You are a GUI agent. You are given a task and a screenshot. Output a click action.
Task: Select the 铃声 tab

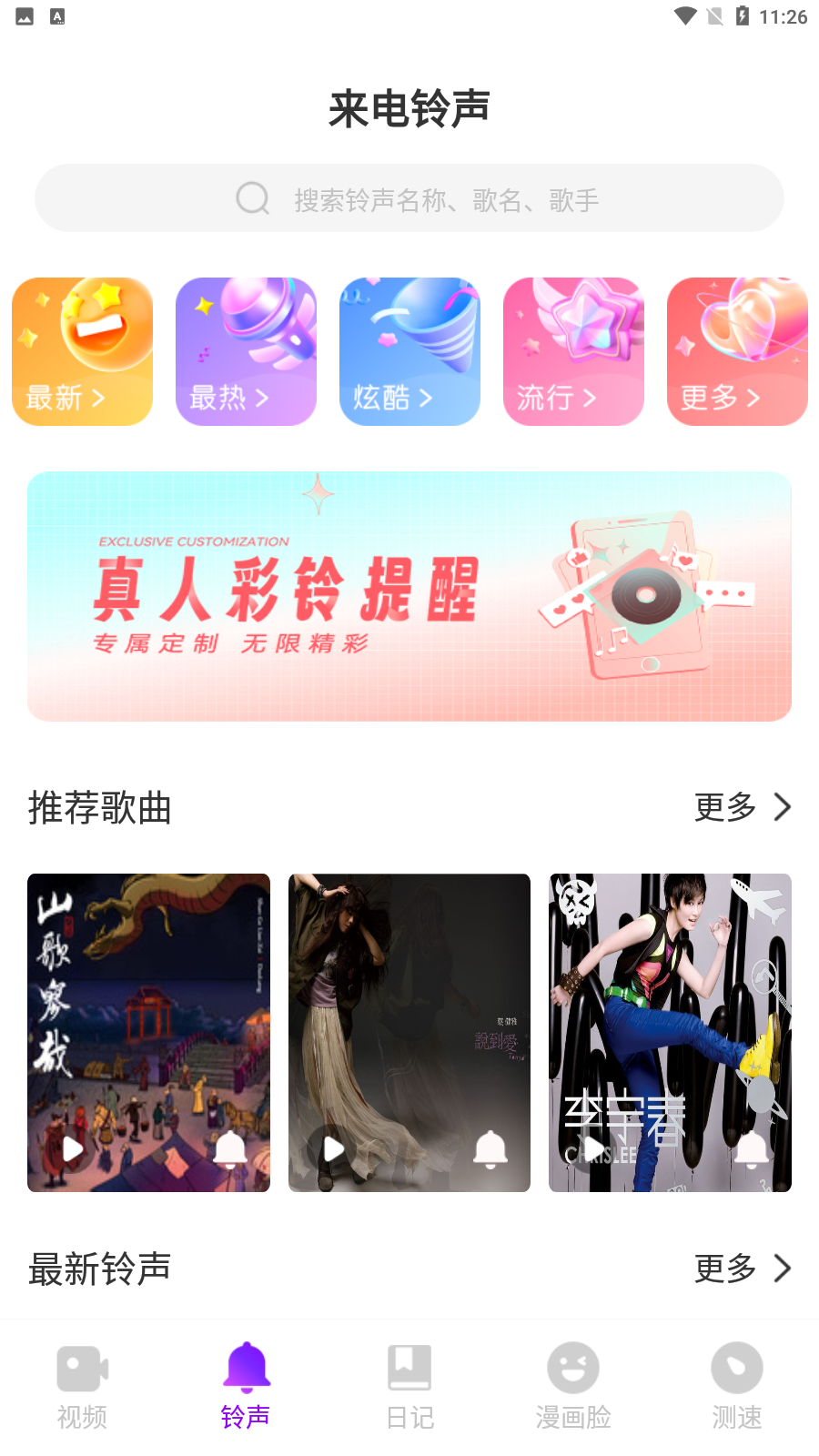tap(246, 1385)
